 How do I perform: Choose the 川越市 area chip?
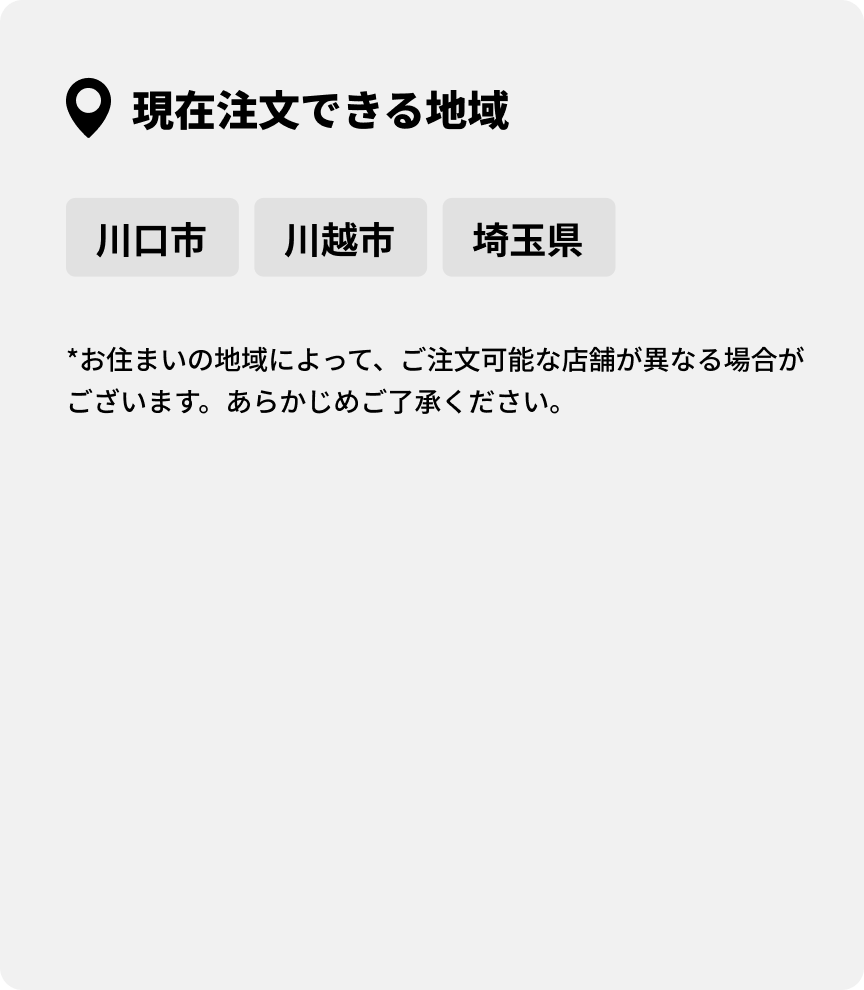(340, 237)
